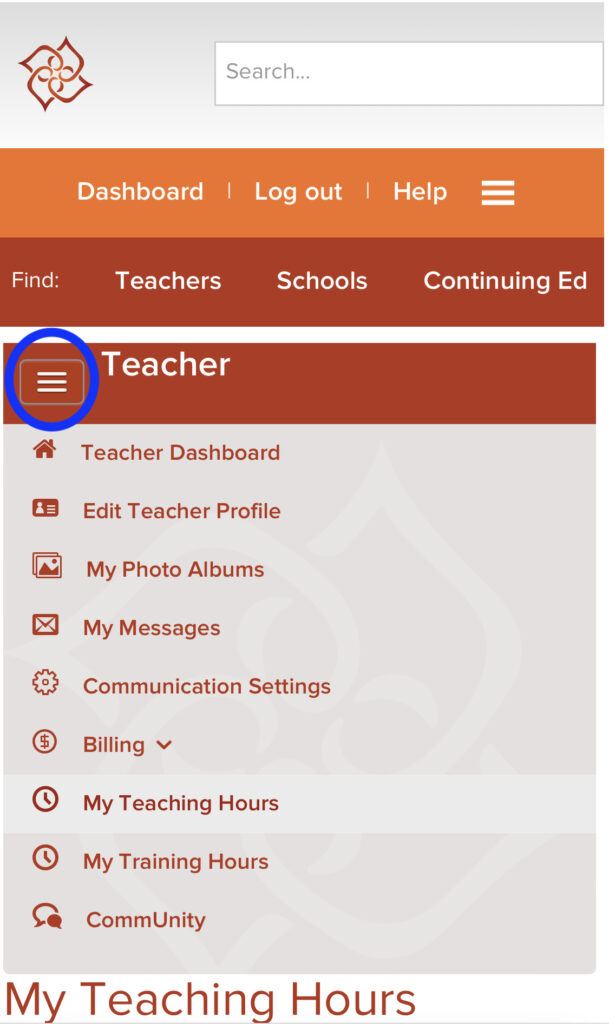Open the Help page
The width and height of the screenshot is (609, 1024).
(420, 192)
